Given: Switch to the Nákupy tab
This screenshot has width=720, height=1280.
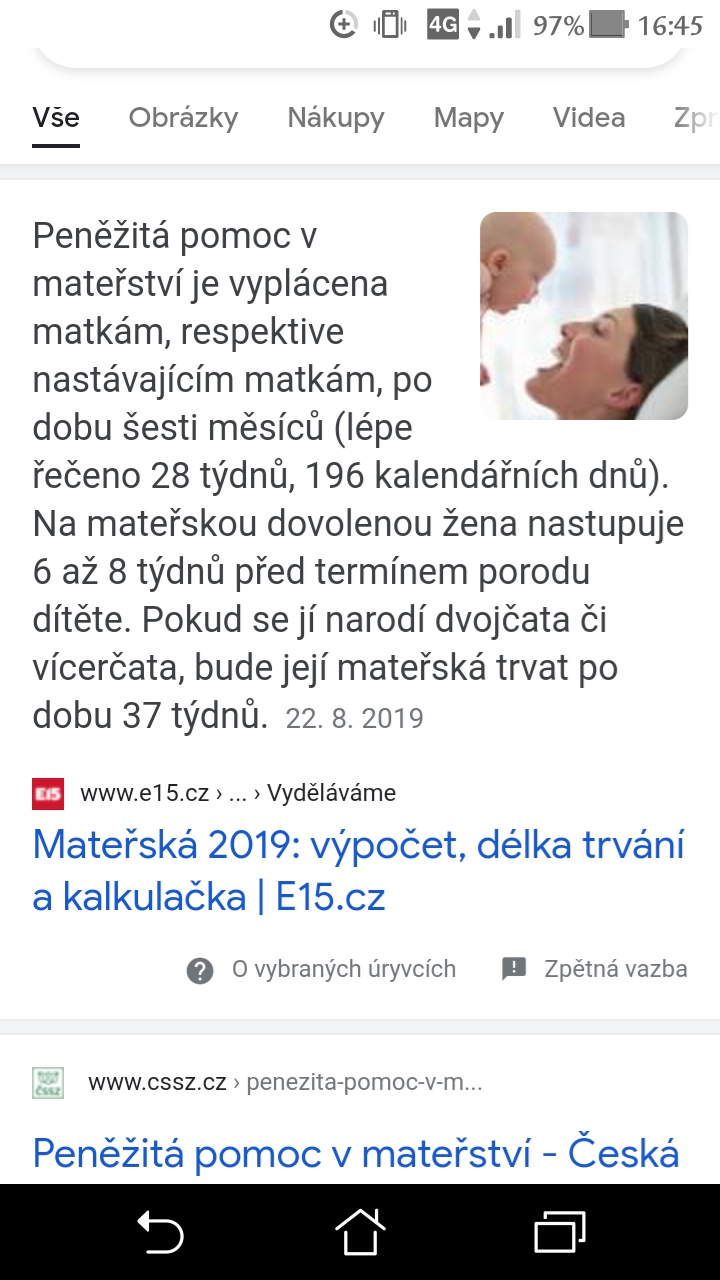Looking at the screenshot, I should coord(336,118).
